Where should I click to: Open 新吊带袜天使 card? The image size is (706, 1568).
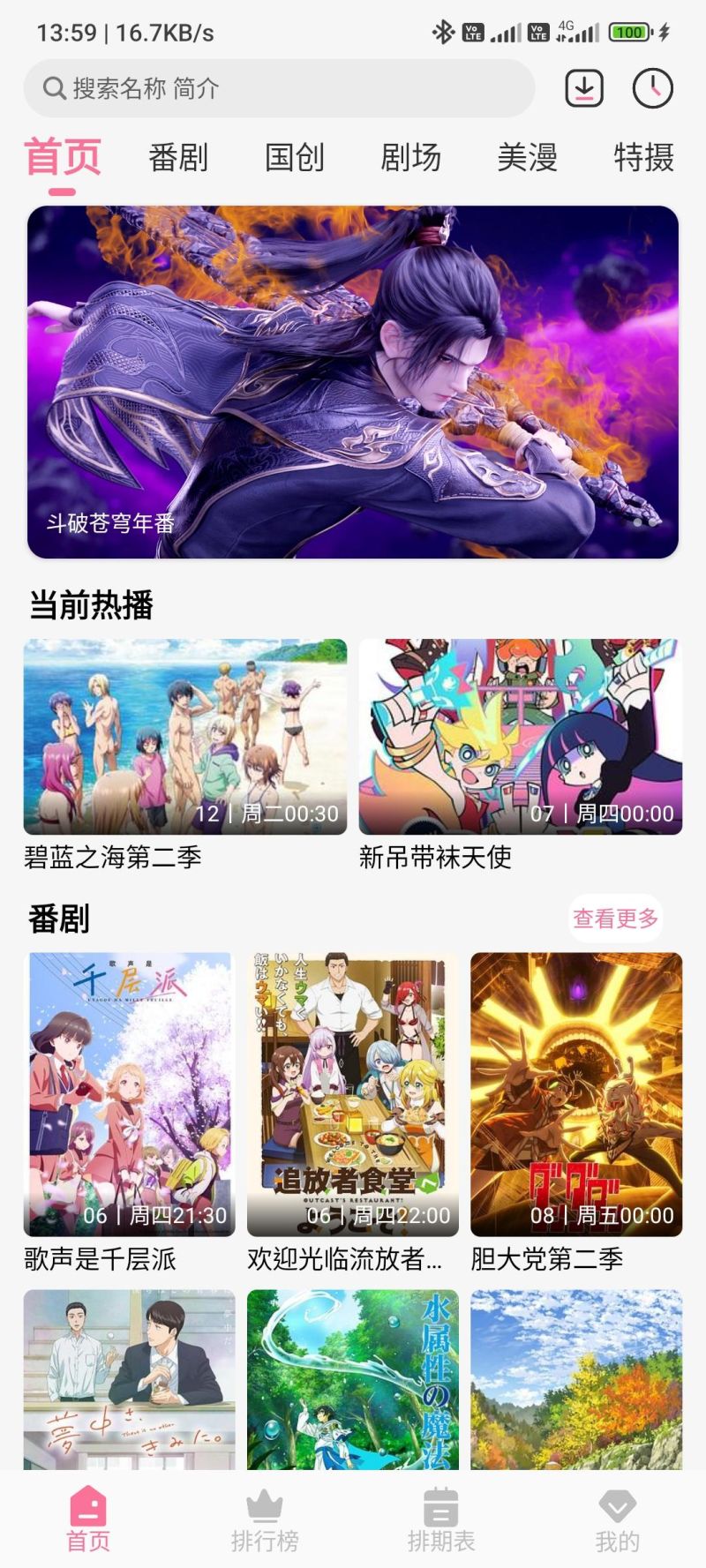point(521,755)
